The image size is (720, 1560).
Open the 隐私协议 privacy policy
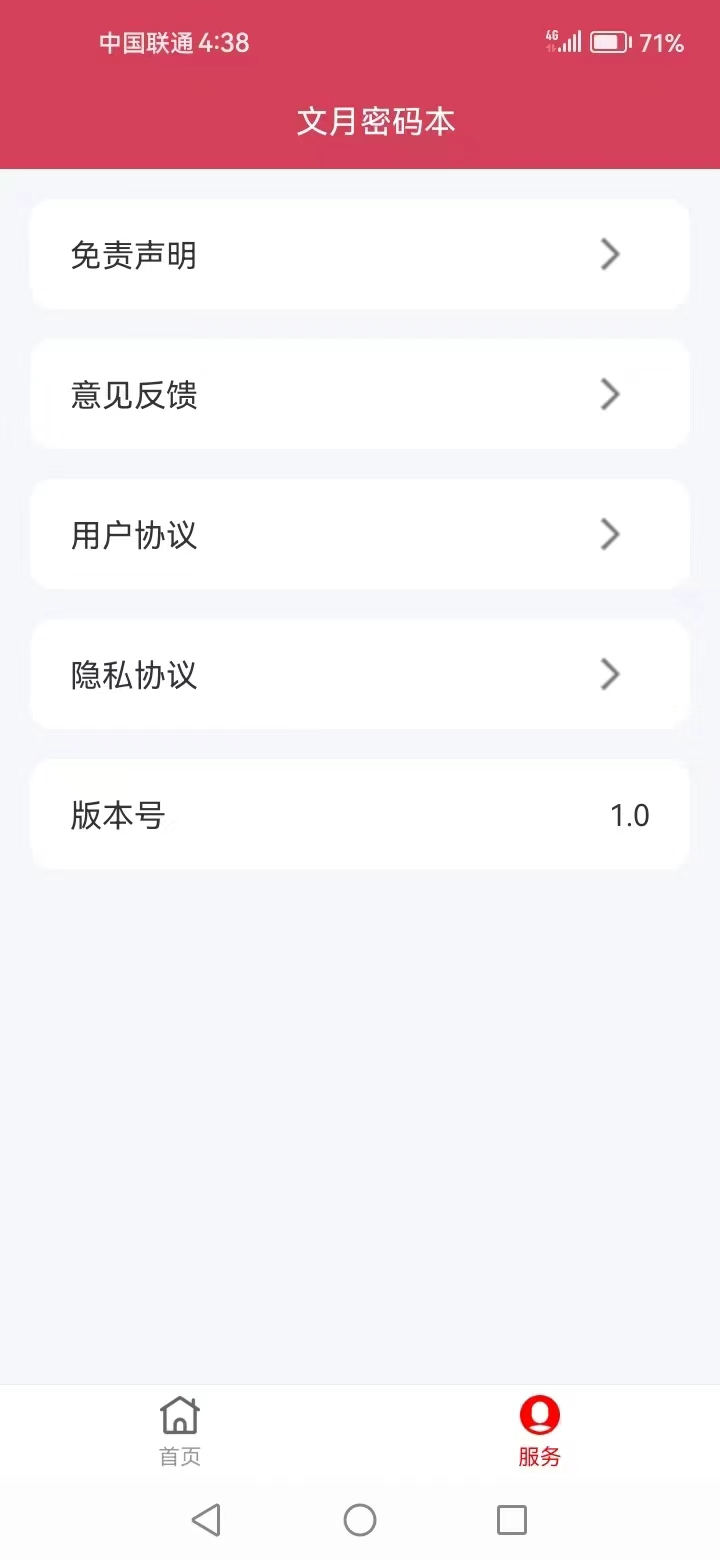tap(360, 674)
